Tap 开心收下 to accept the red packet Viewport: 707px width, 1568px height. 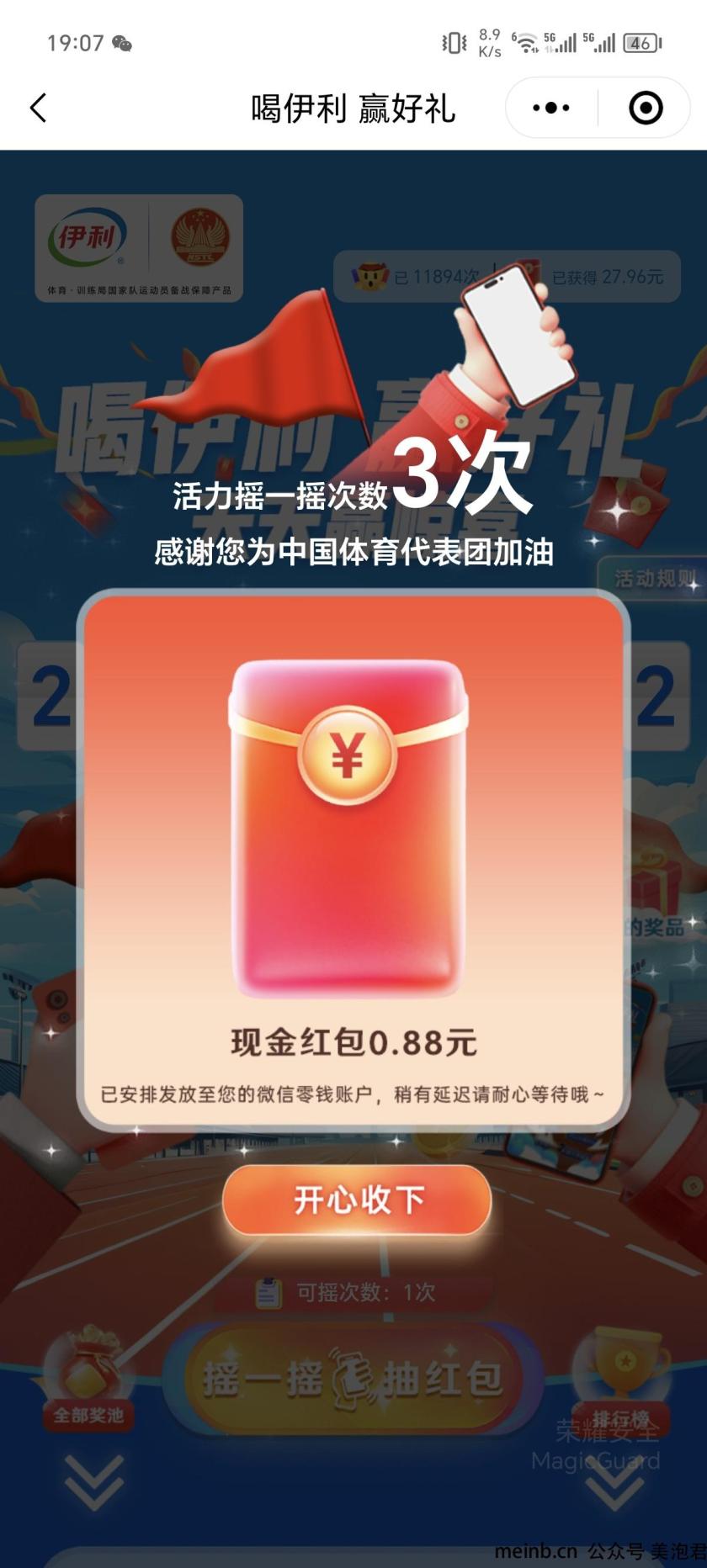357,1200
